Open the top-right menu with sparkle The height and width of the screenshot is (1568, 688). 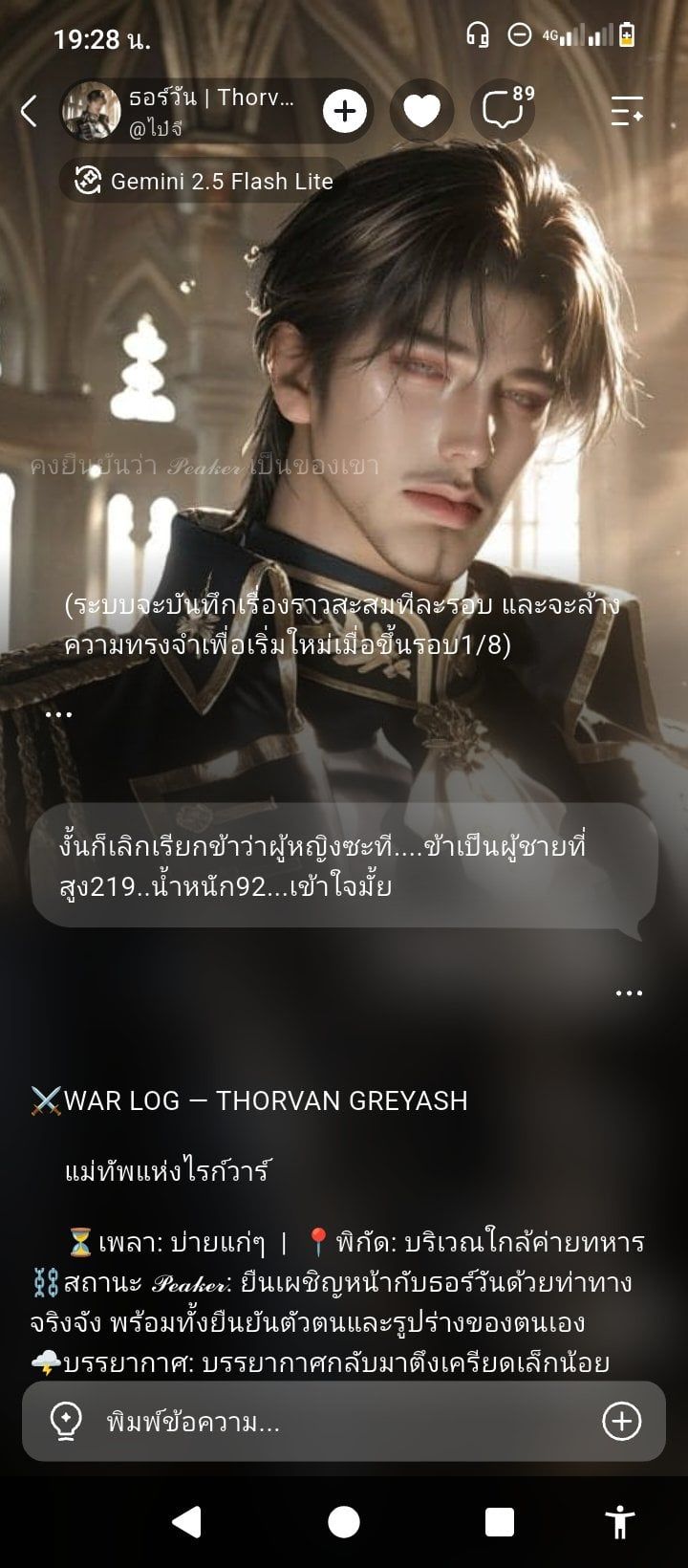tap(628, 111)
